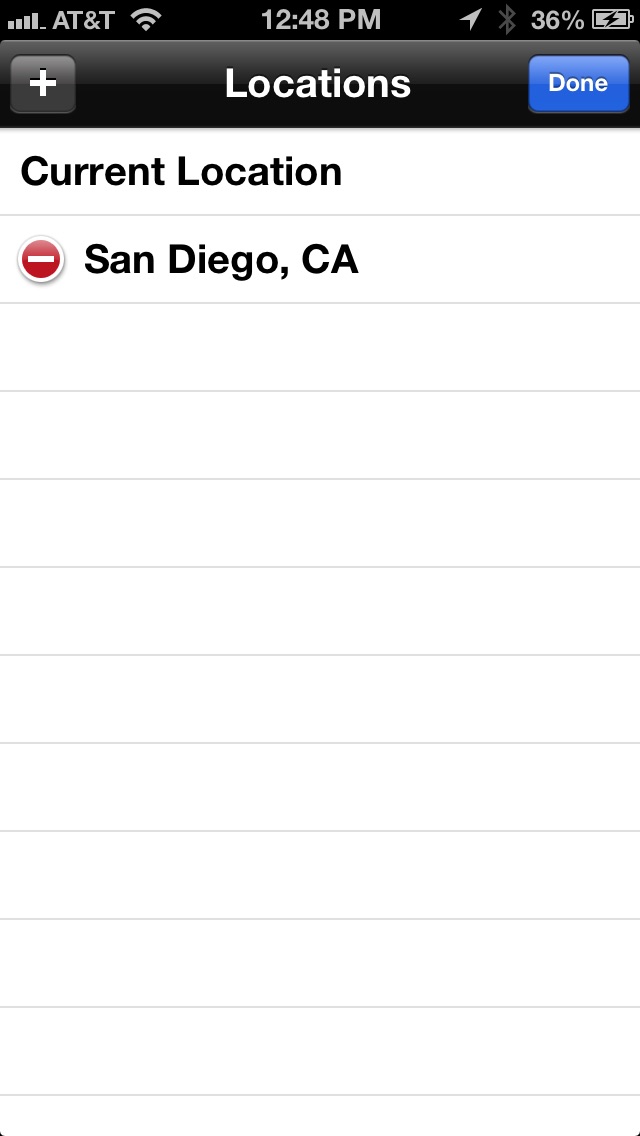Add a new location with plus button

click(x=43, y=84)
